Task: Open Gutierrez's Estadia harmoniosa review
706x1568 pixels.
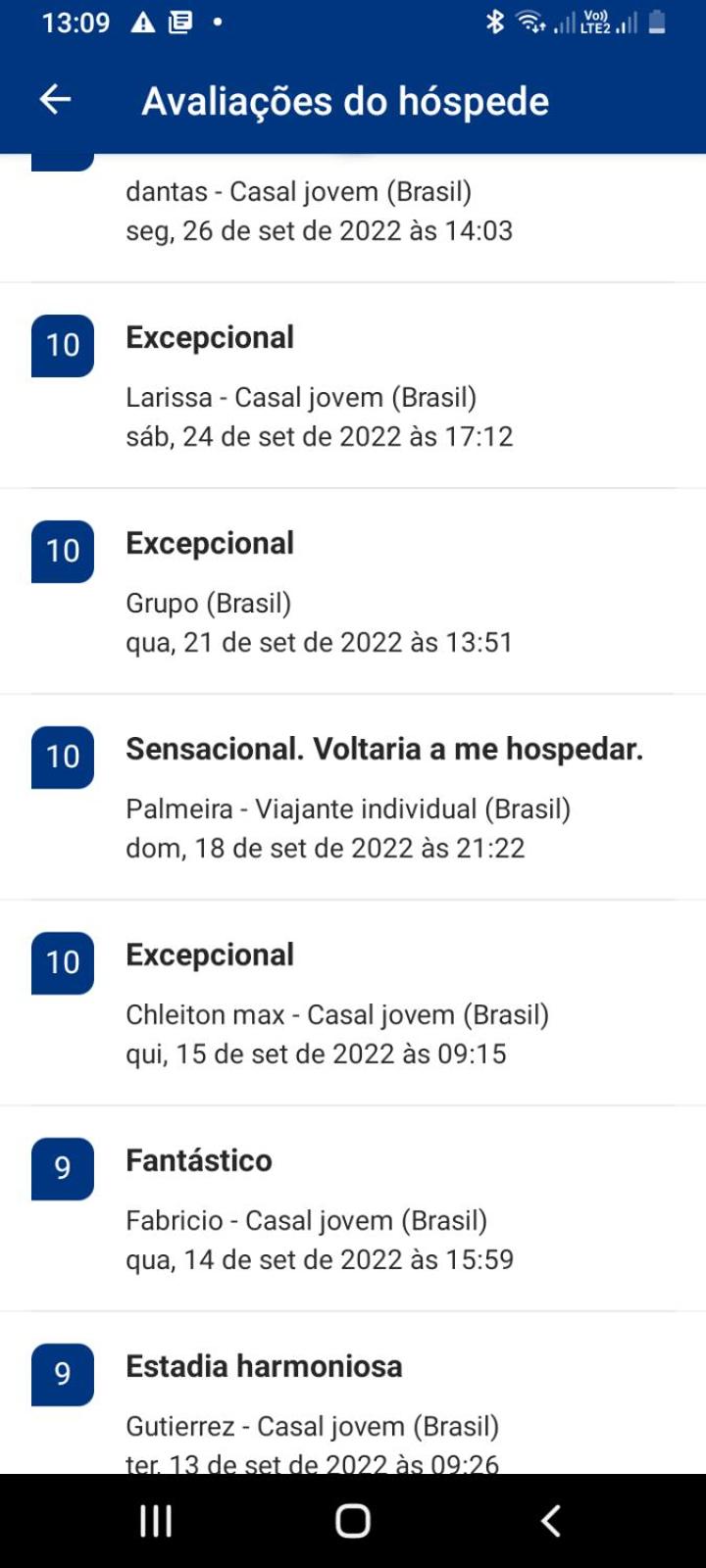Action: point(353,1394)
